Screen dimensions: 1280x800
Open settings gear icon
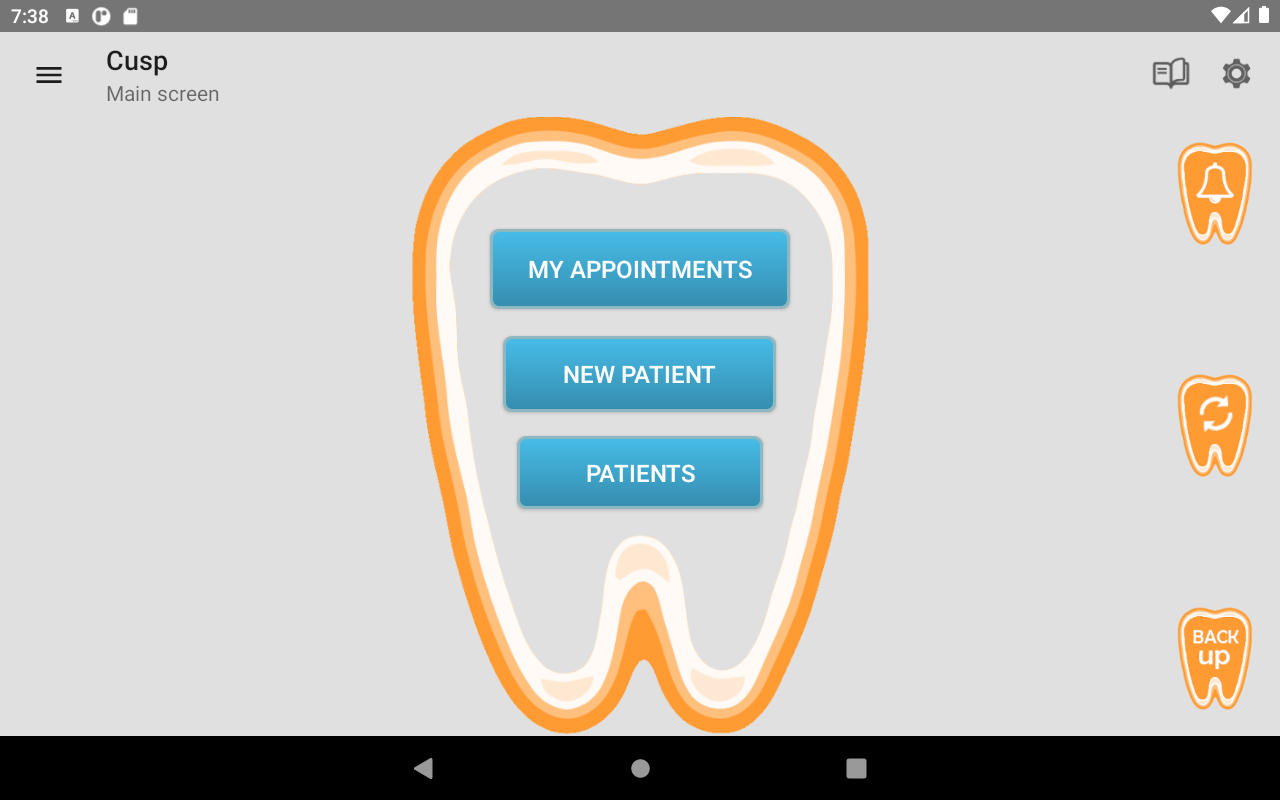pyautogui.click(x=1236, y=74)
